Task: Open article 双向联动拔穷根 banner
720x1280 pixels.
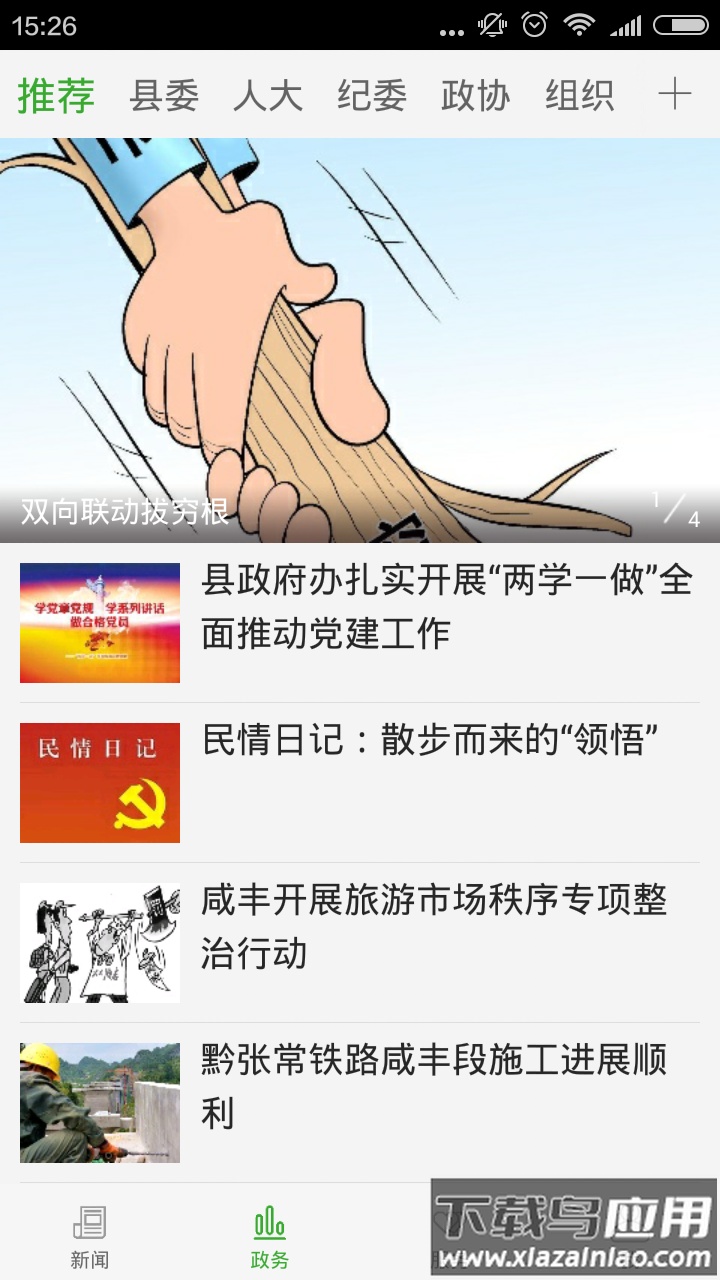Action: click(360, 340)
